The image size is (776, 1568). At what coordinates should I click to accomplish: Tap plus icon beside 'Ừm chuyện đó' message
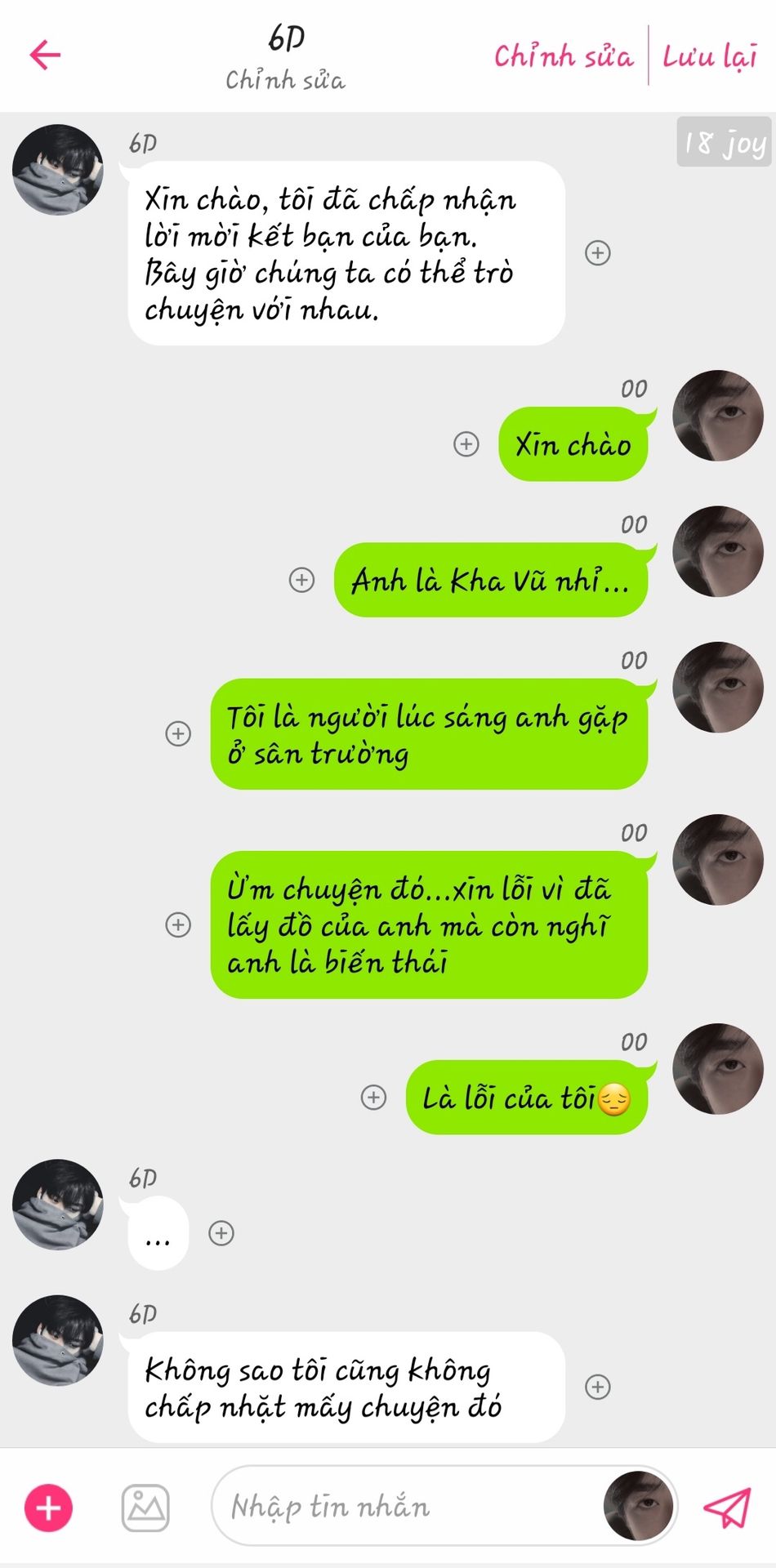178,924
